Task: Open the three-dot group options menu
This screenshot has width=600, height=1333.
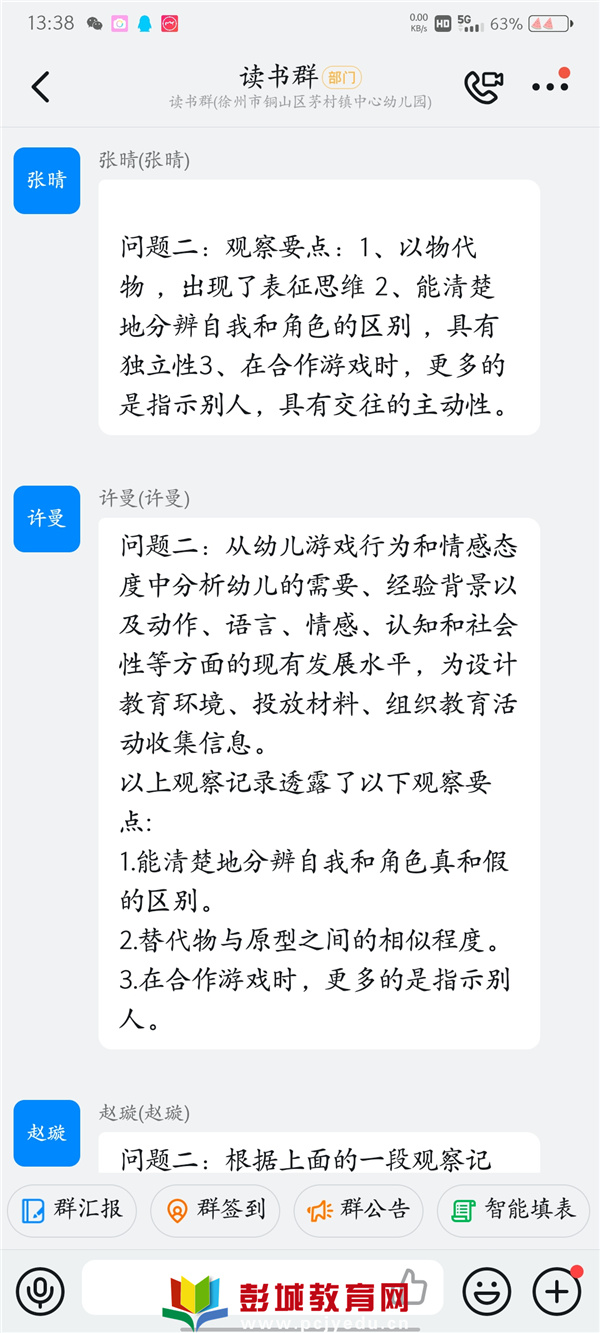Action: click(x=550, y=87)
